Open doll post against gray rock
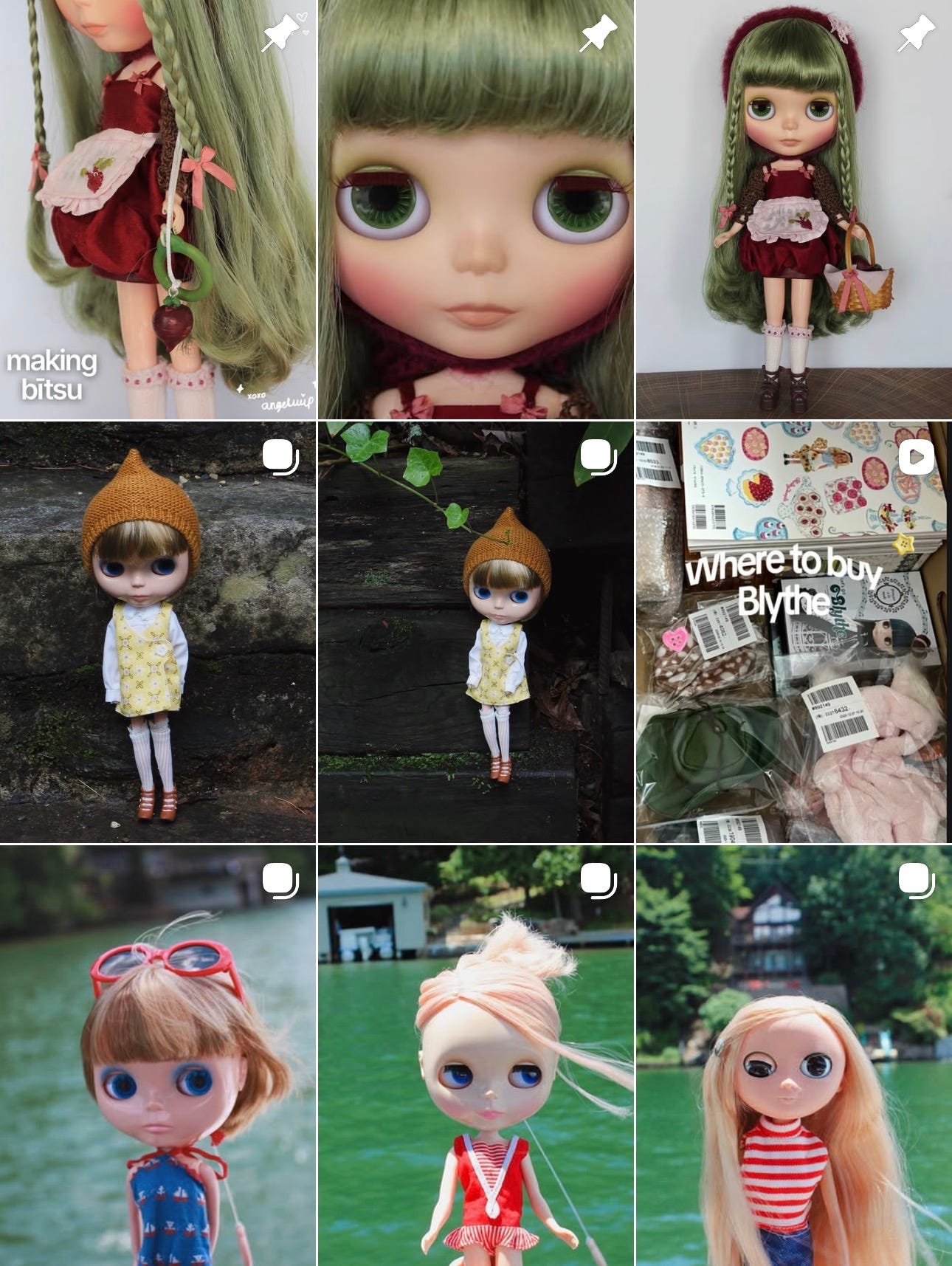Viewport: 952px width, 1266px height. click(x=158, y=633)
